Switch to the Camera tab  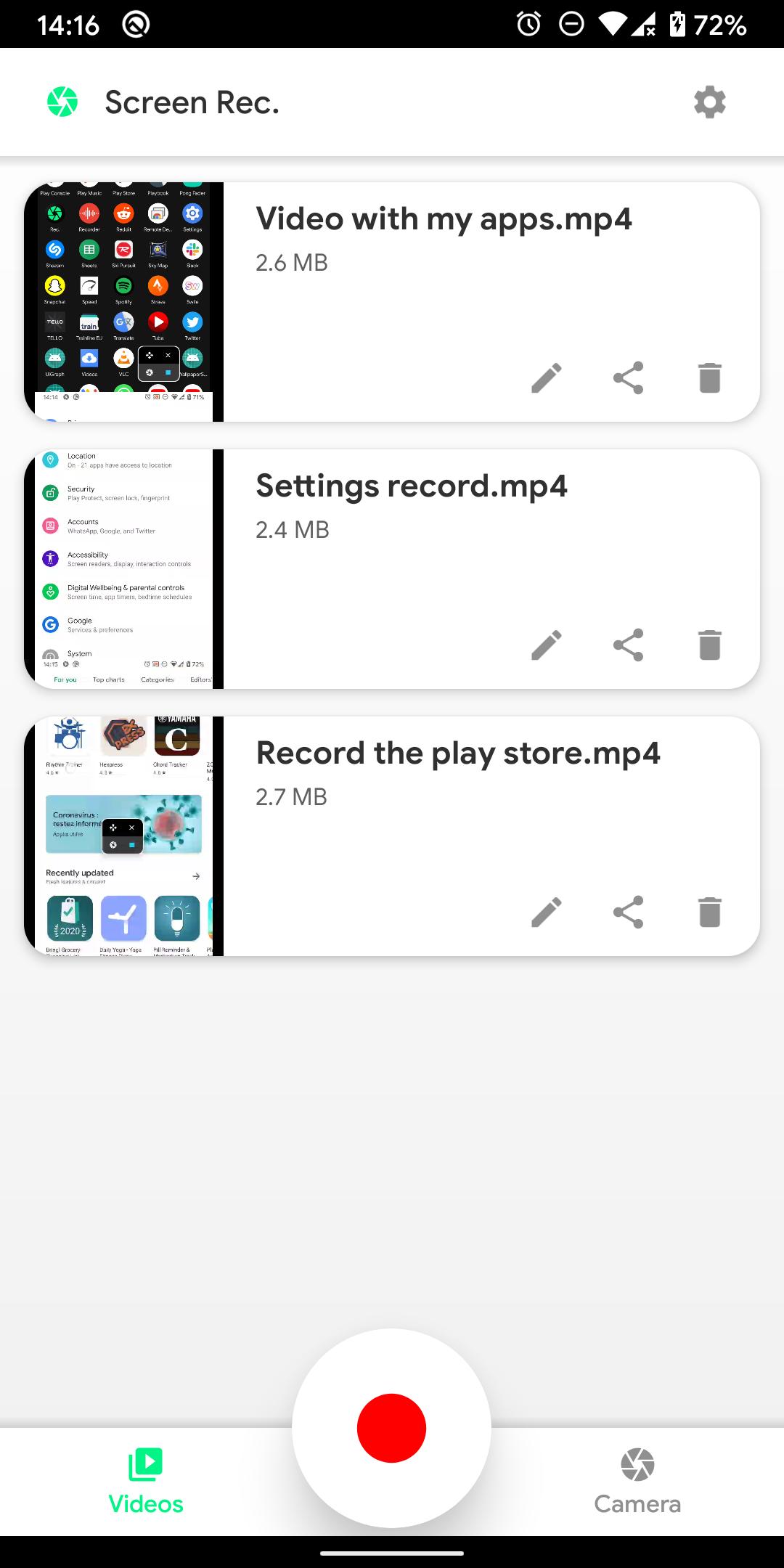[637, 1482]
